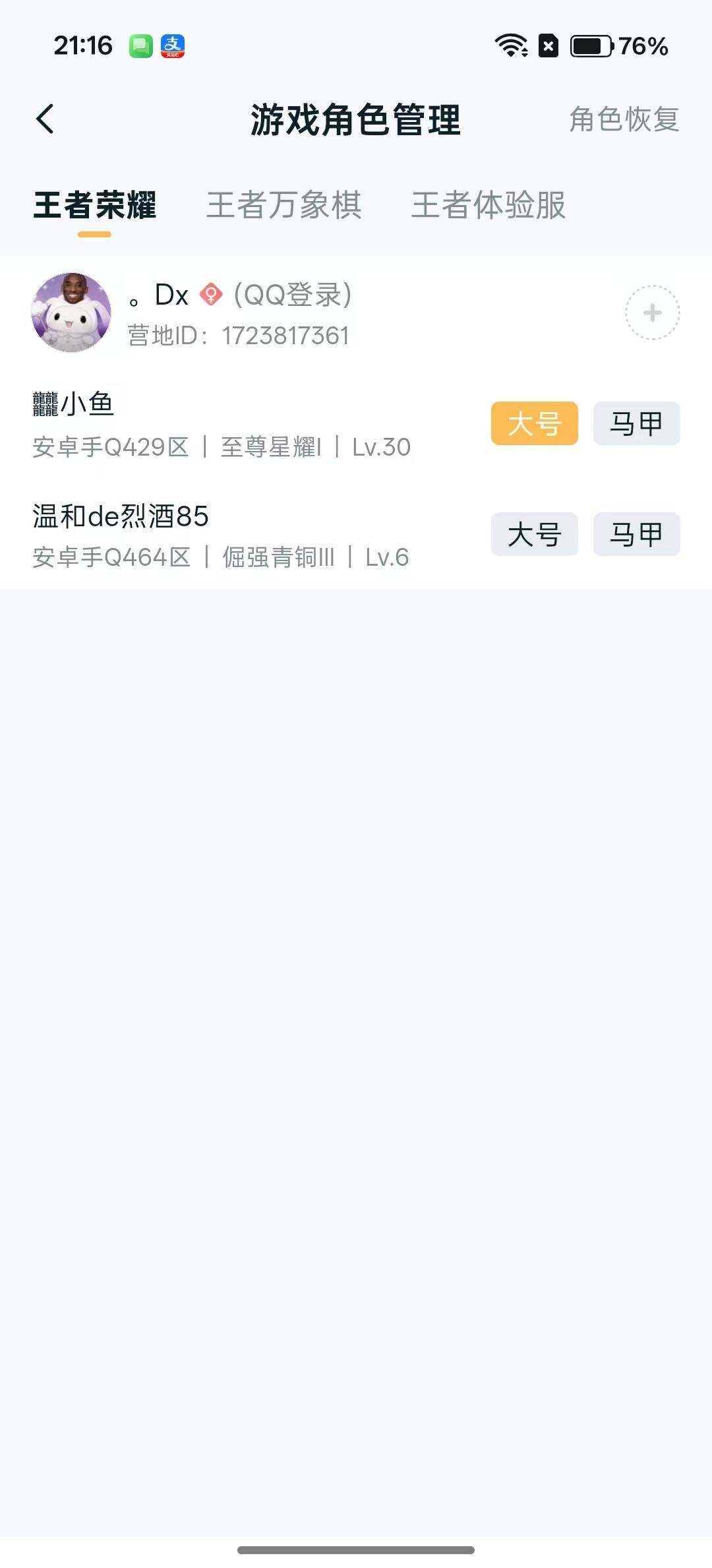Tap the selected 大号 tag on 龘龘小鱼
Image resolution: width=712 pixels, height=1568 pixels.
(x=535, y=423)
